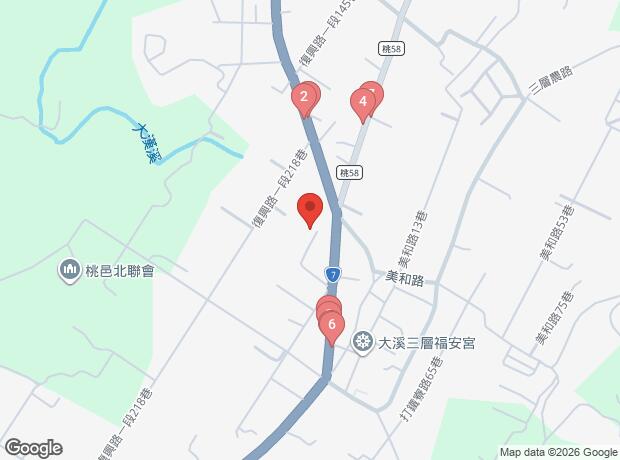This screenshot has width=620, height=460.
Task: Select map marker number 2
Action: [x=303, y=98]
